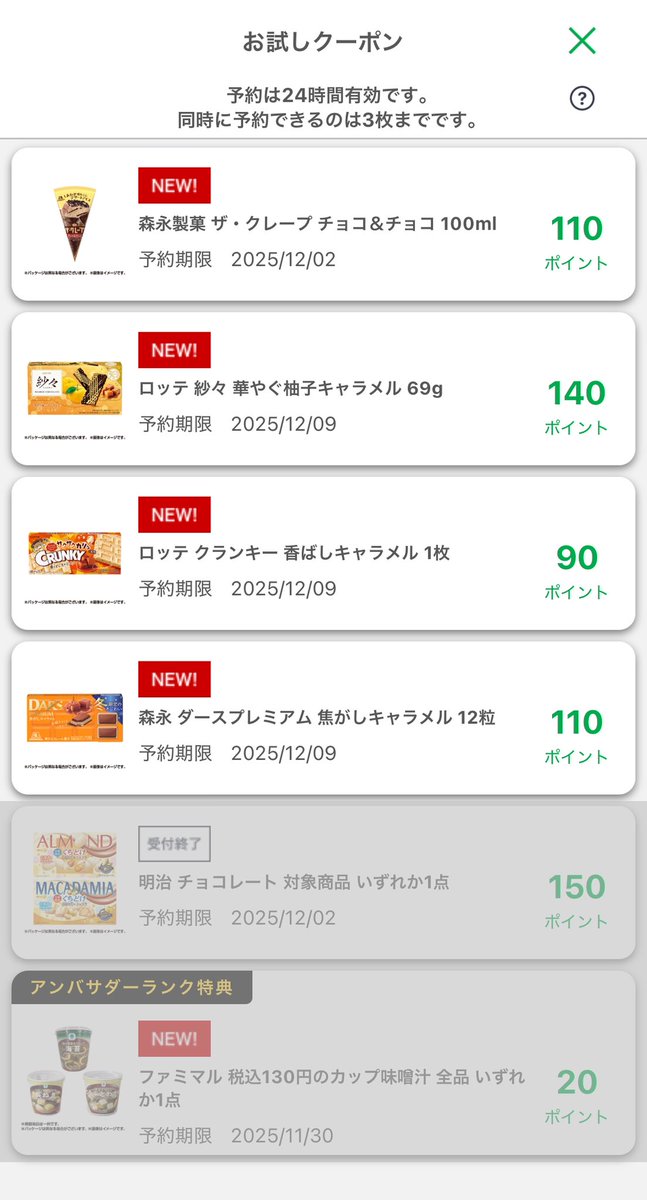Close the お試しクーポン screen
The width and height of the screenshot is (647, 1200).
582,41
